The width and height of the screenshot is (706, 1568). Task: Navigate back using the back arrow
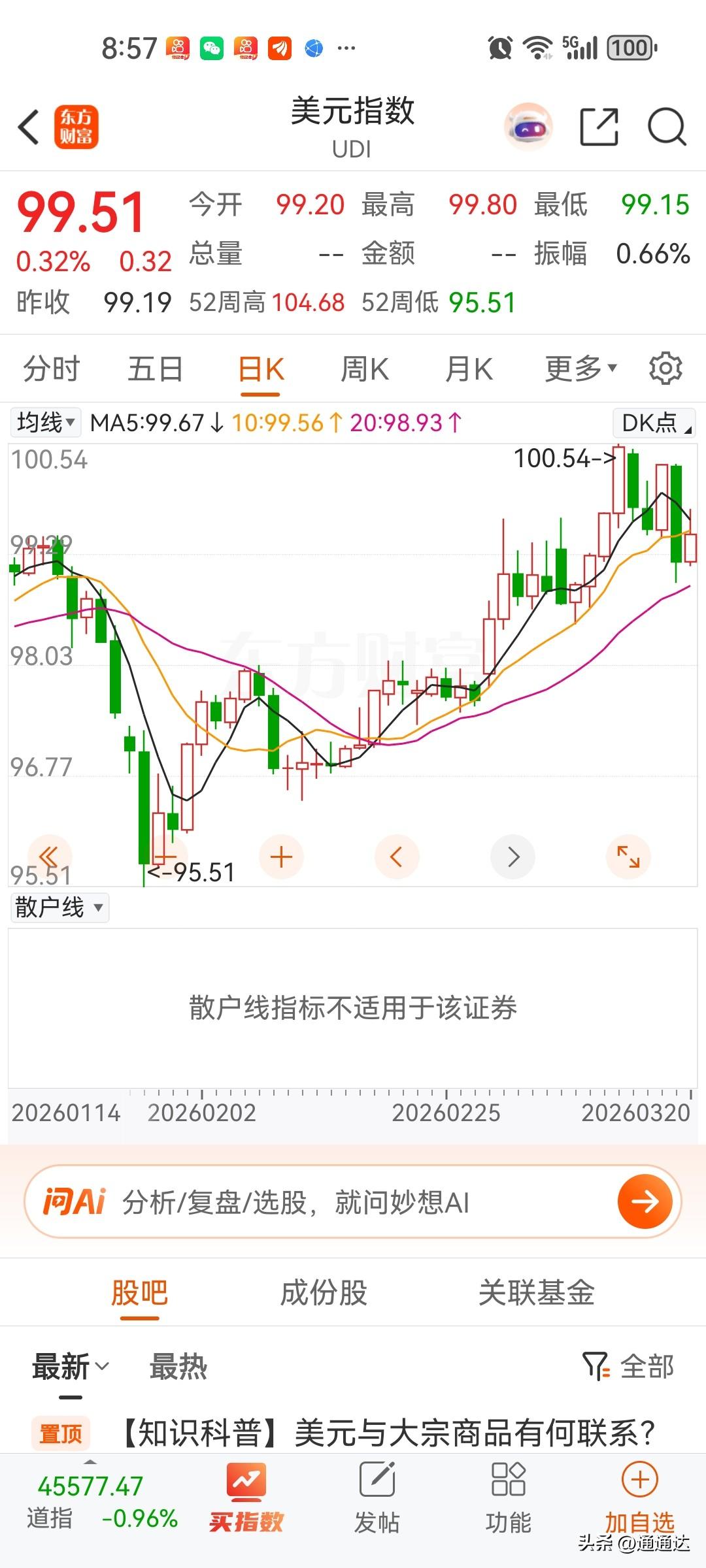27,126
